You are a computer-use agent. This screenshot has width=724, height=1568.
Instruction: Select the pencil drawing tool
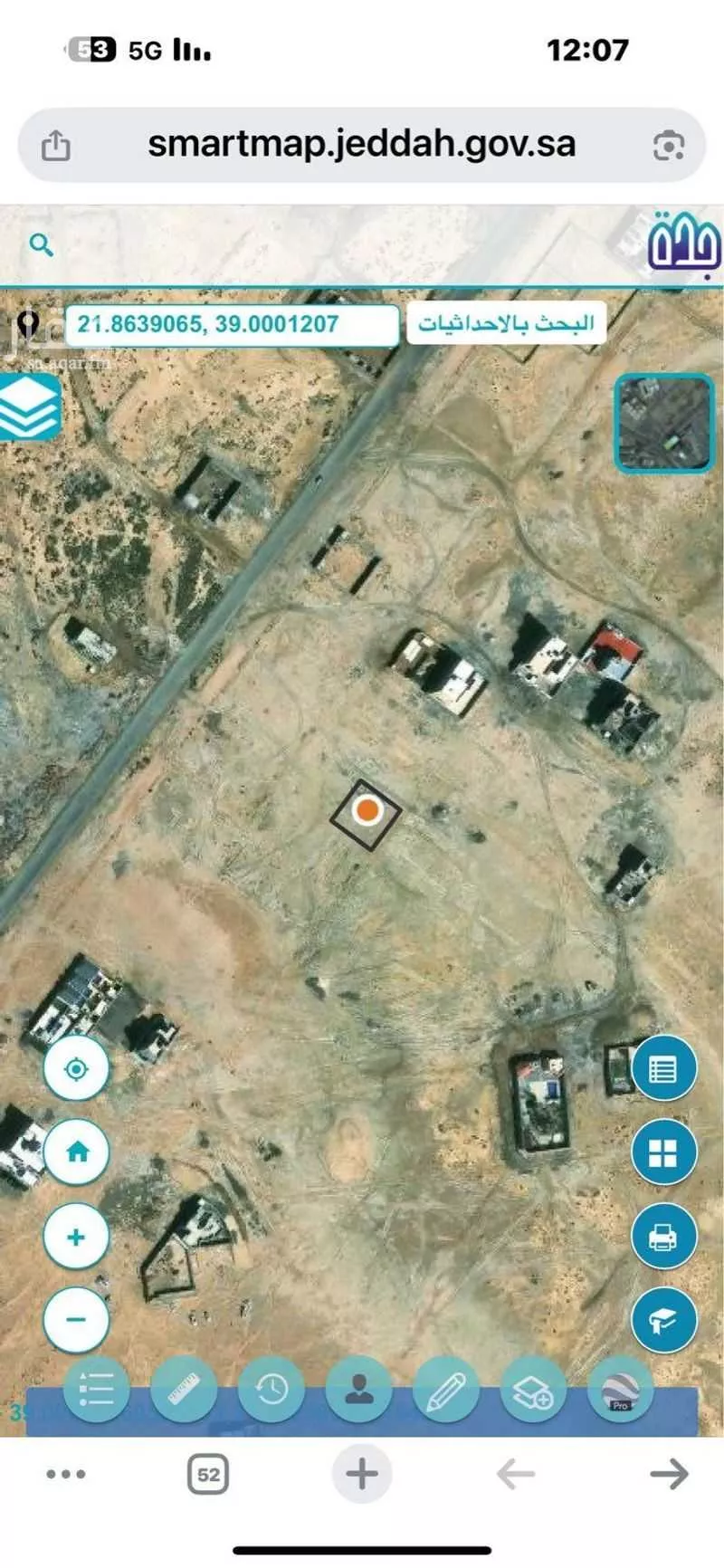coord(446,1389)
